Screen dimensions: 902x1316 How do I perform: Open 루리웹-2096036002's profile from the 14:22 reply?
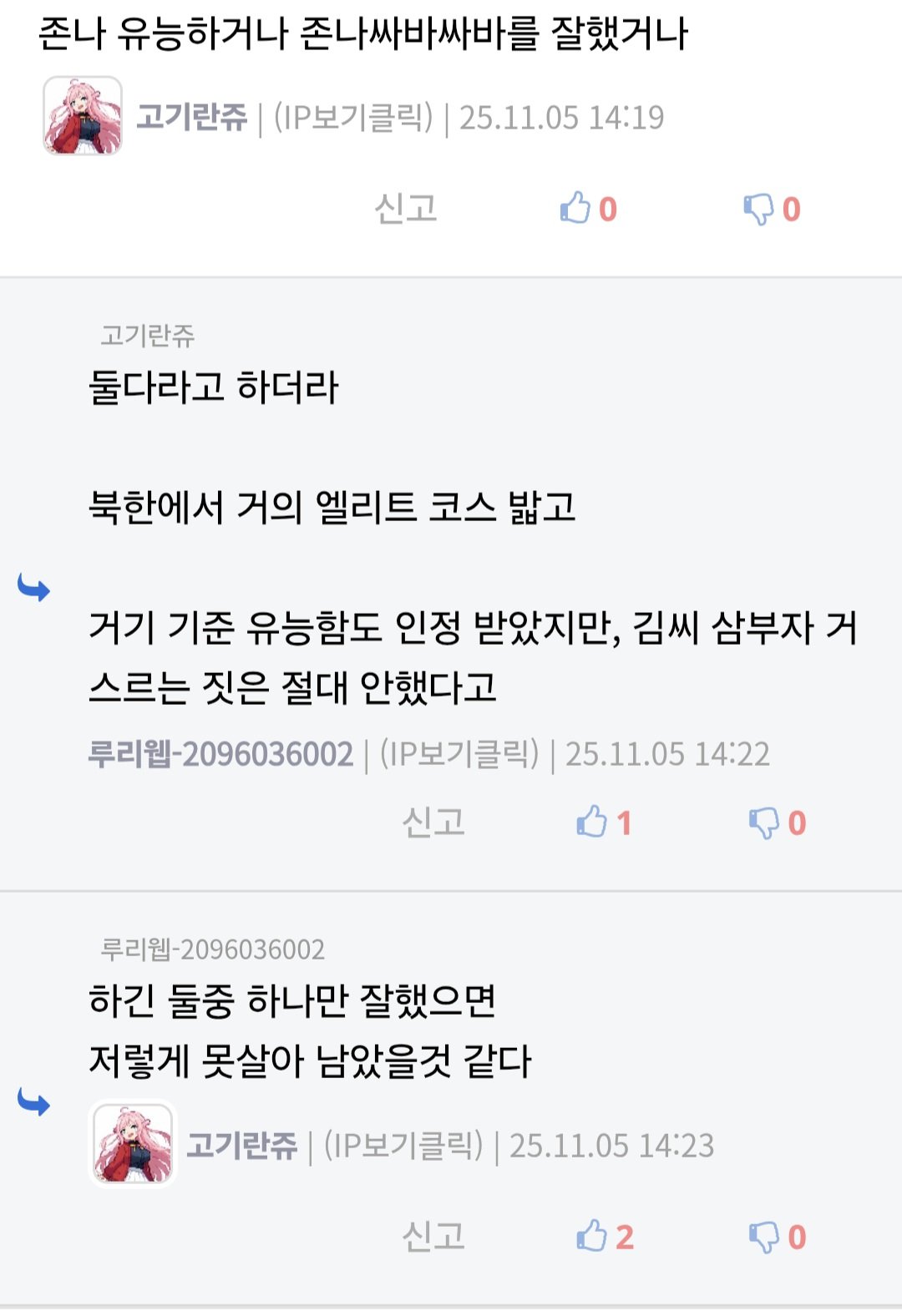point(220,754)
